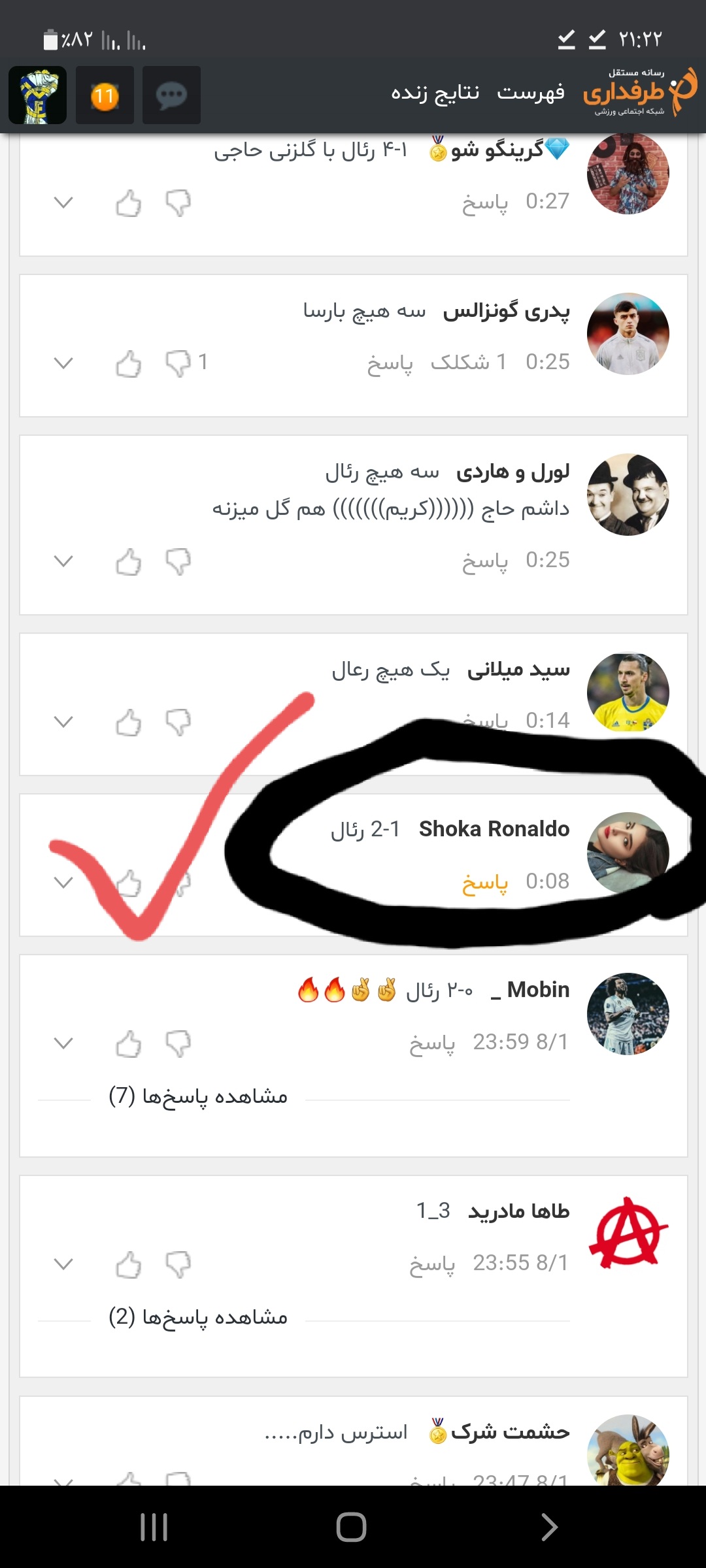
Task: Like سید میلانی's comment
Action: [x=129, y=723]
